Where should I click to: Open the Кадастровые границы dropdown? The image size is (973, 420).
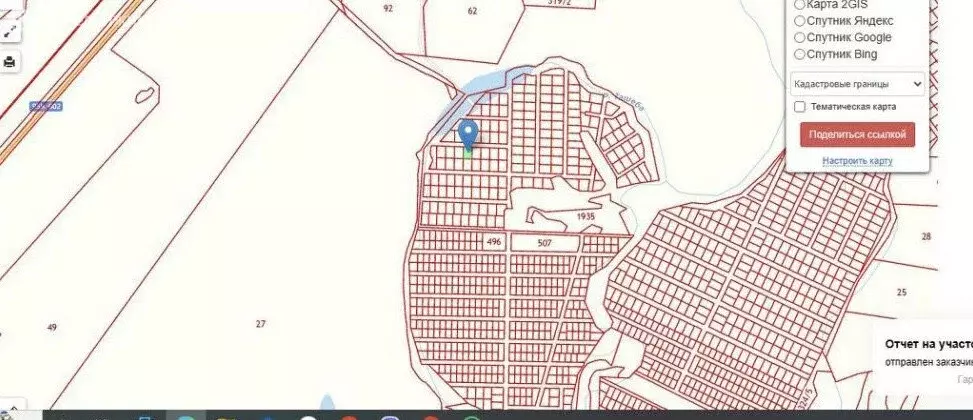click(857, 85)
